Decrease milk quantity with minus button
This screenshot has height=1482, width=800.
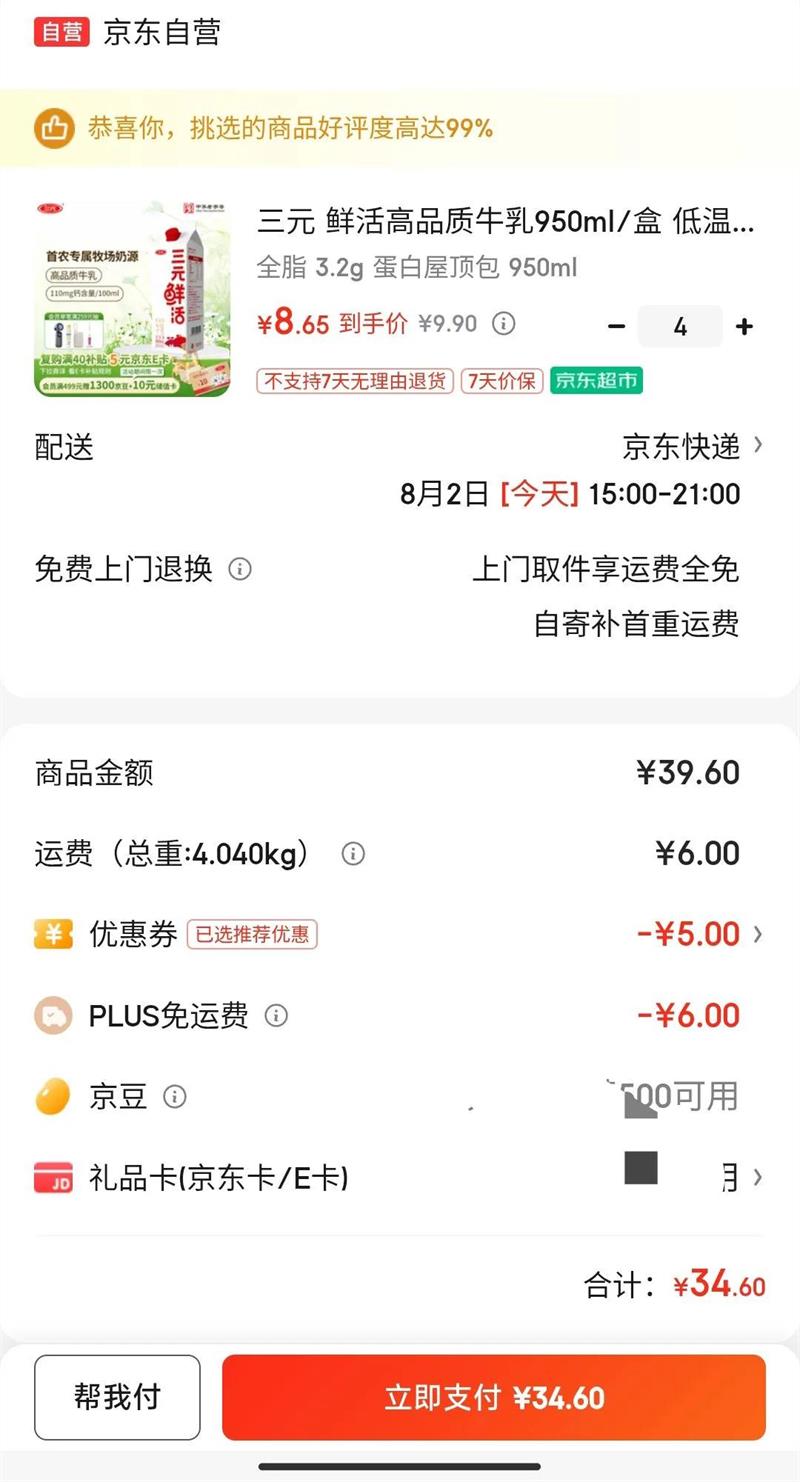point(617,327)
